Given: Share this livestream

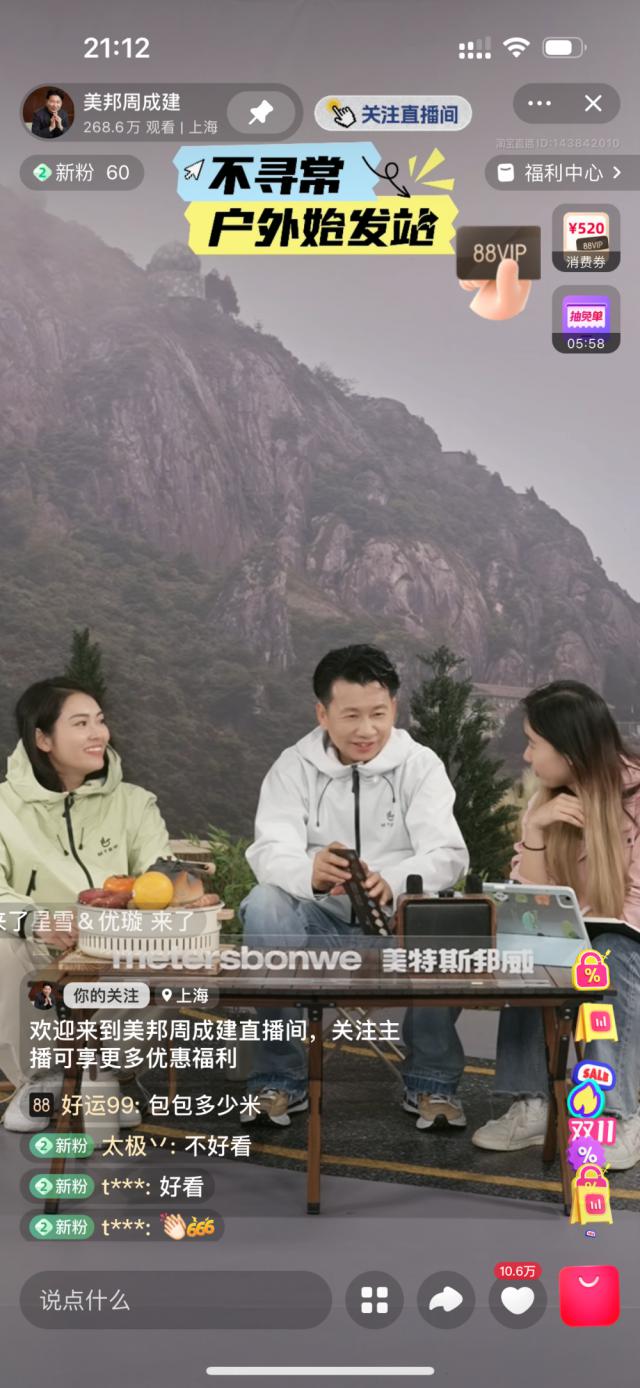Looking at the screenshot, I should click(446, 1300).
